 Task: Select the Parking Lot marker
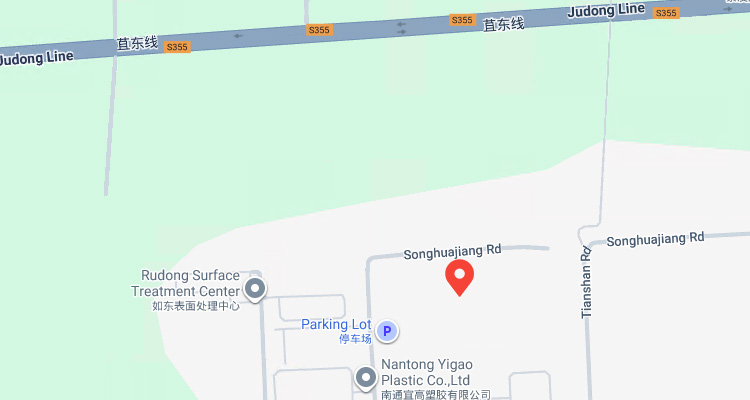point(387,329)
